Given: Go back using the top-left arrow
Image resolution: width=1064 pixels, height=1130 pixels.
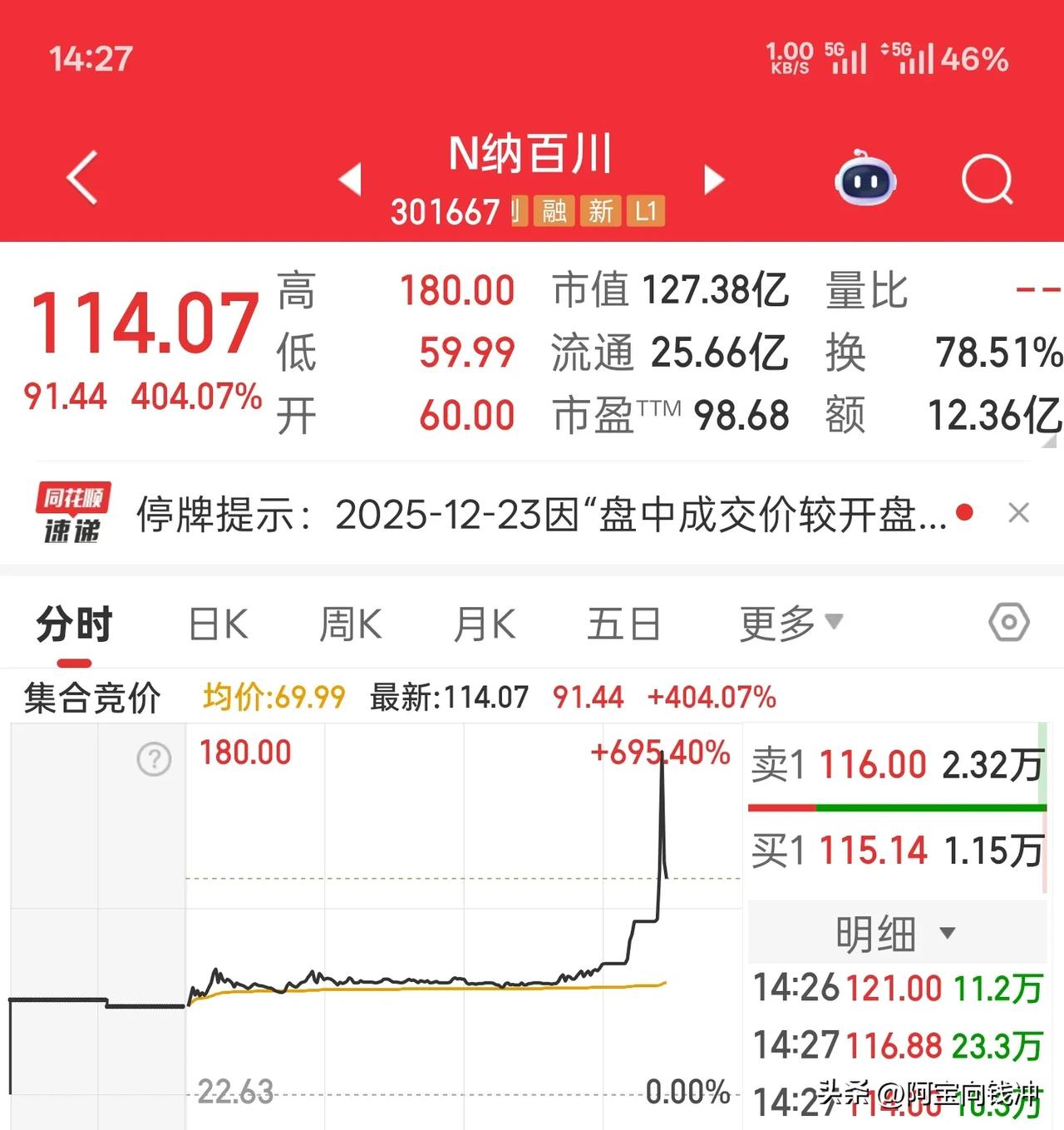Looking at the screenshot, I should [83, 177].
